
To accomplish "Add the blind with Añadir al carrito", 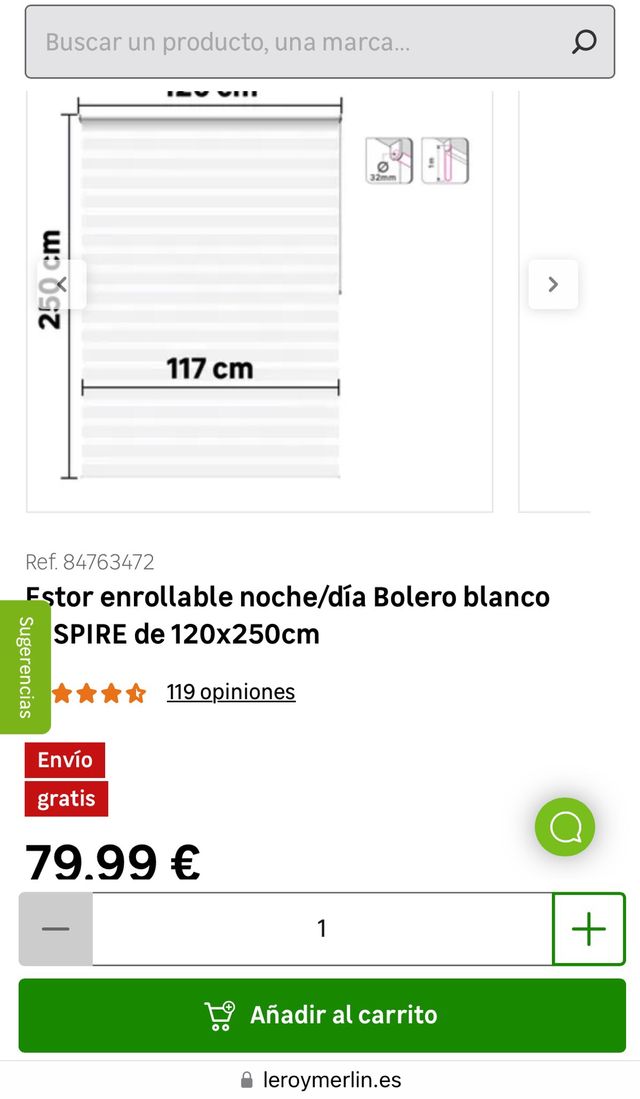I will [322, 1015].
